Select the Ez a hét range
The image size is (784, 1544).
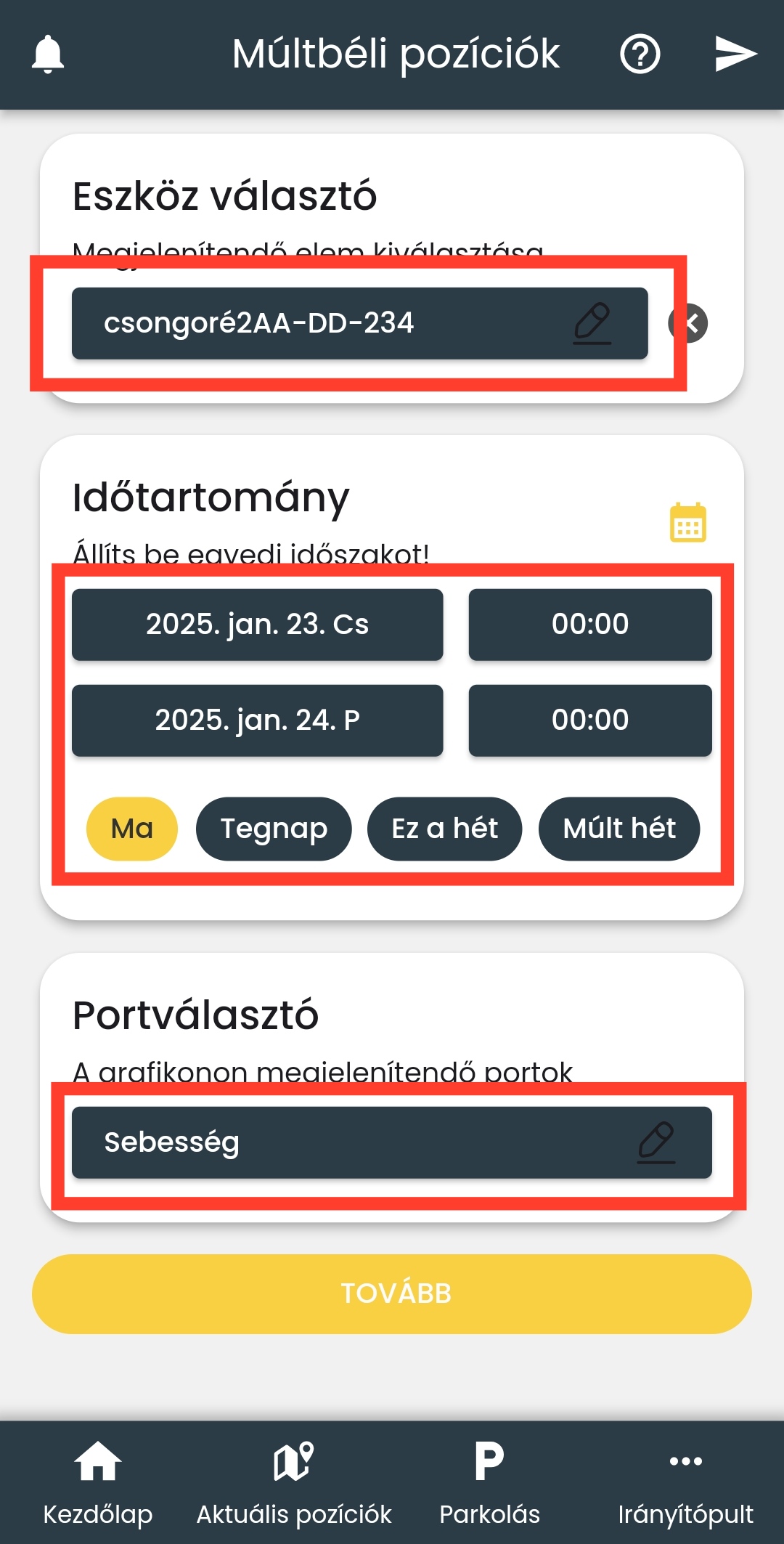[x=444, y=829]
